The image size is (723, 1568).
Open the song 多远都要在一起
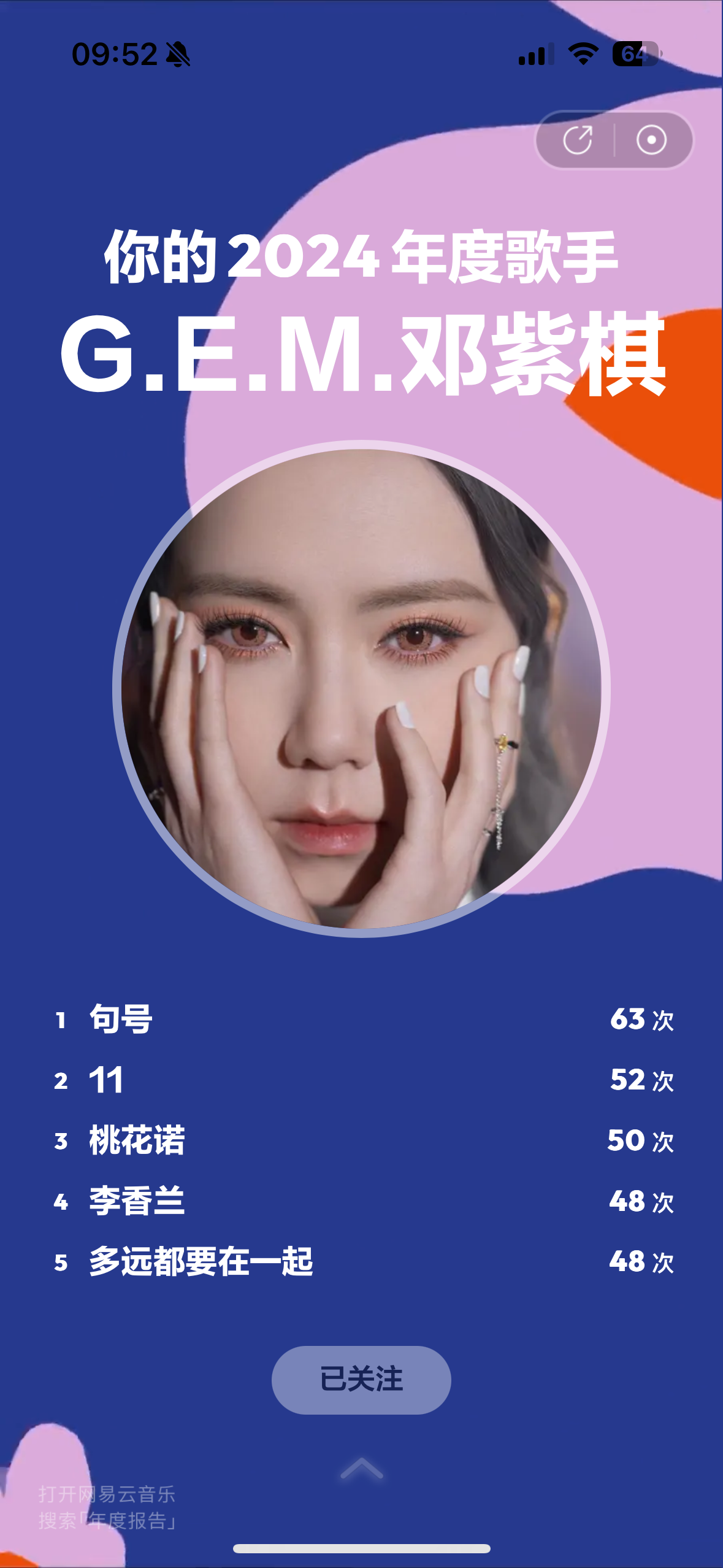coord(201,1262)
